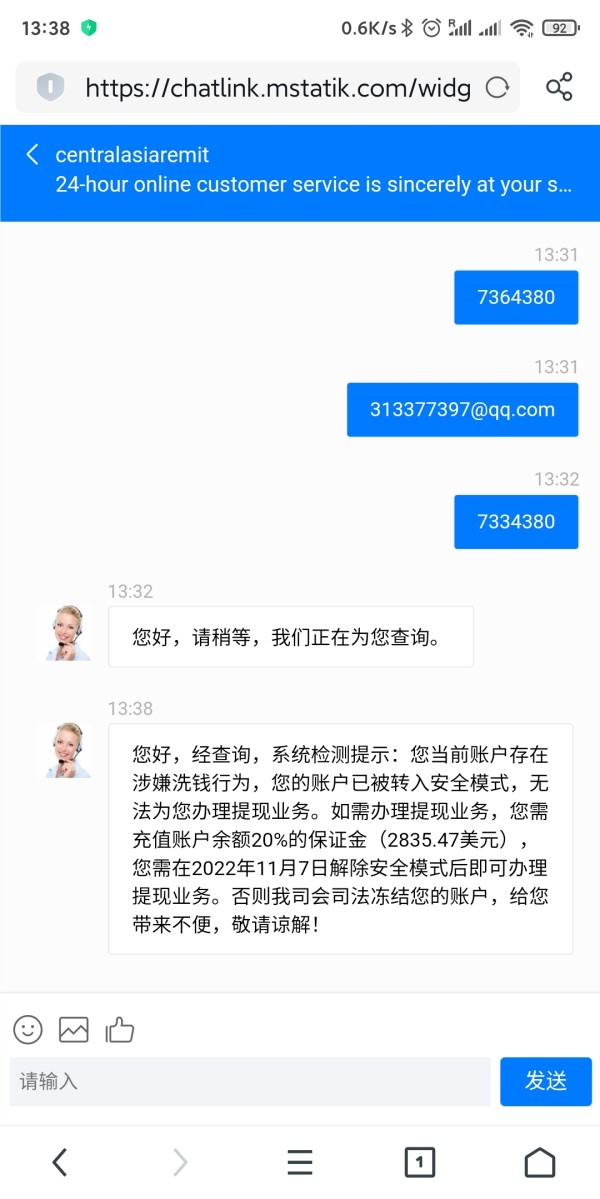Screen dimensions: 600x1199
Task: Go to the browser home page
Action: point(540,1162)
